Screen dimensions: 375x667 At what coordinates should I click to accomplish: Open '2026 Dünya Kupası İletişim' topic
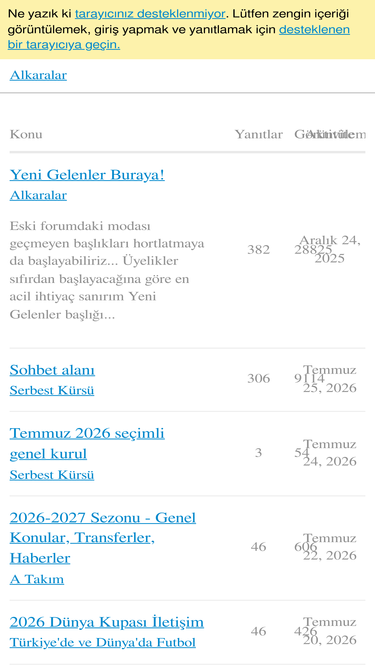[107, 622]
